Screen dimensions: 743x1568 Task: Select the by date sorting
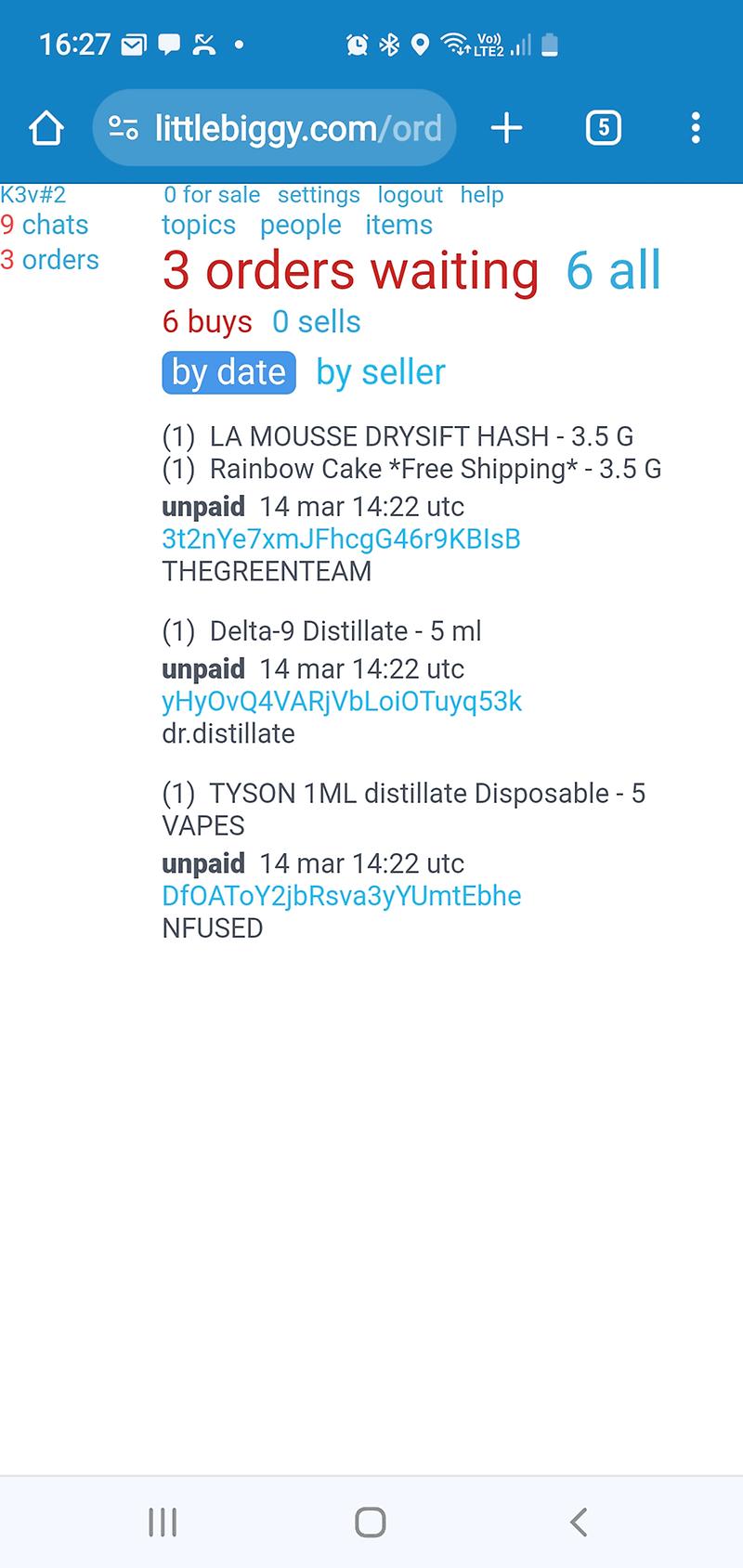click(x=228, y=372)
